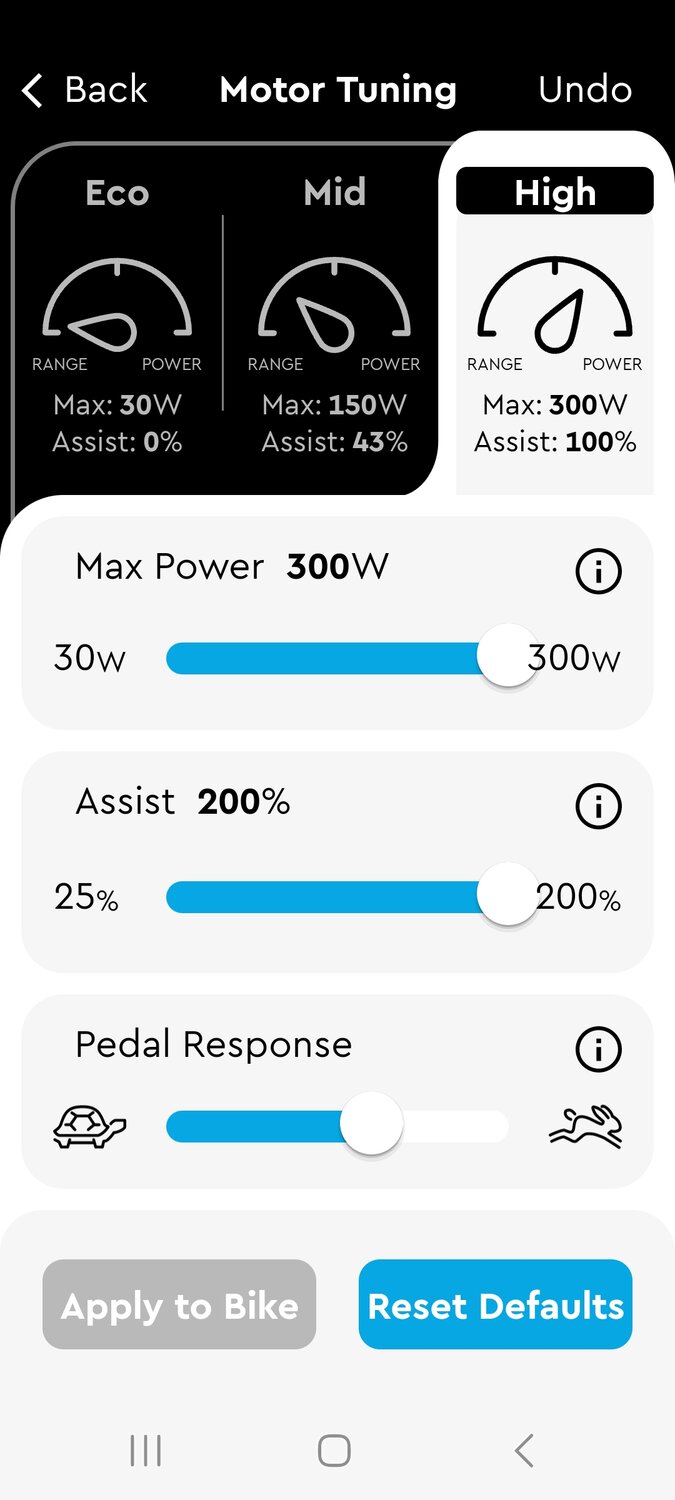This screenshot has height=1500, width=675.
Task: Open info for Assist
Action: point(598,806)
